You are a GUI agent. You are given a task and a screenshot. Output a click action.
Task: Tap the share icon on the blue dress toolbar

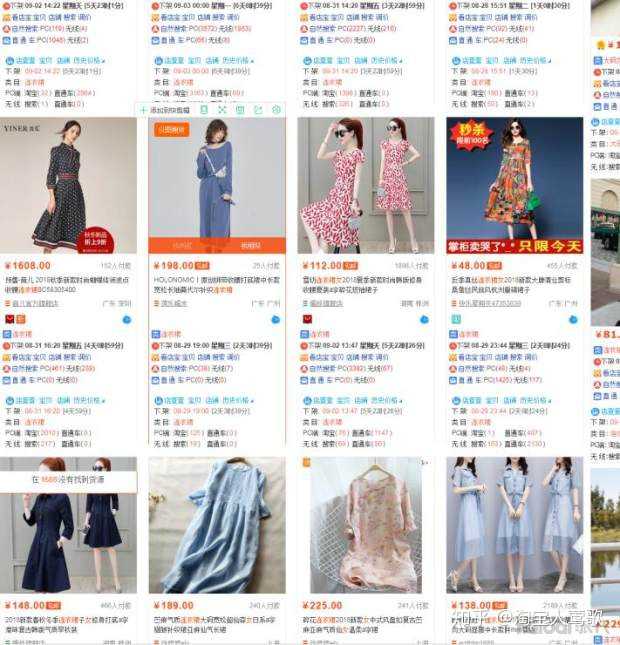click(x=258, y=109)
